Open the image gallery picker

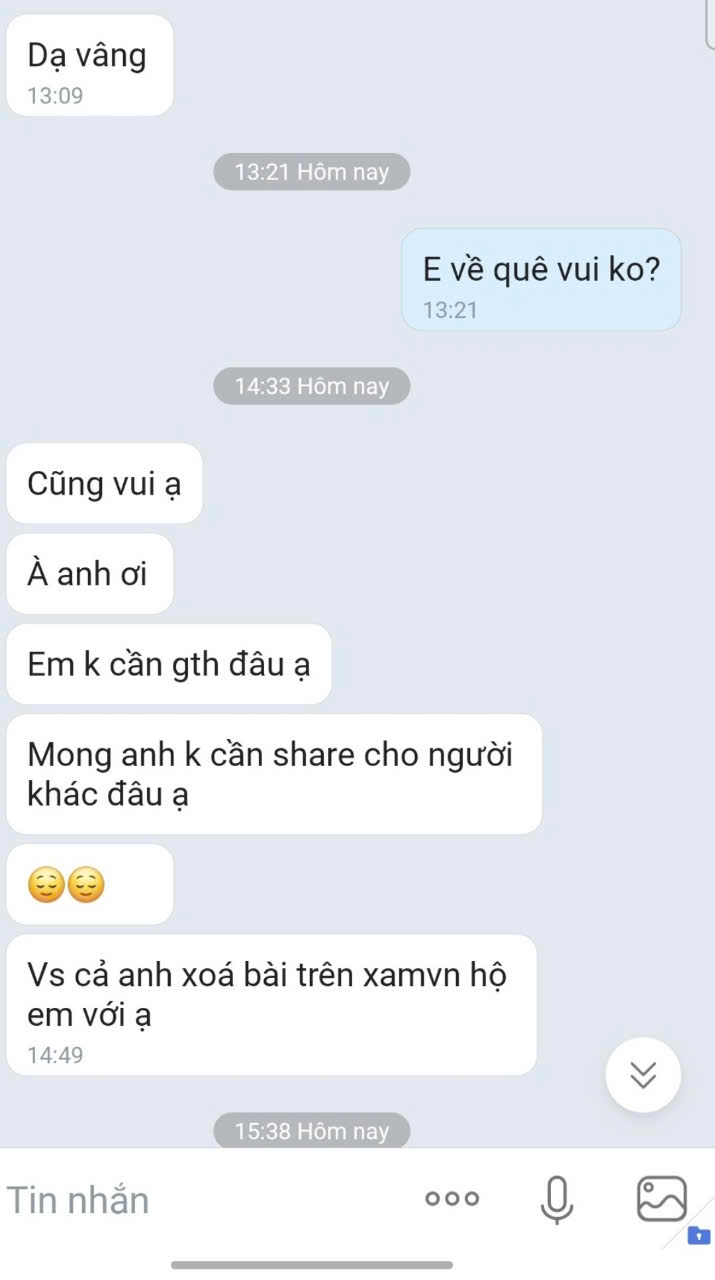pos(662,1198)
